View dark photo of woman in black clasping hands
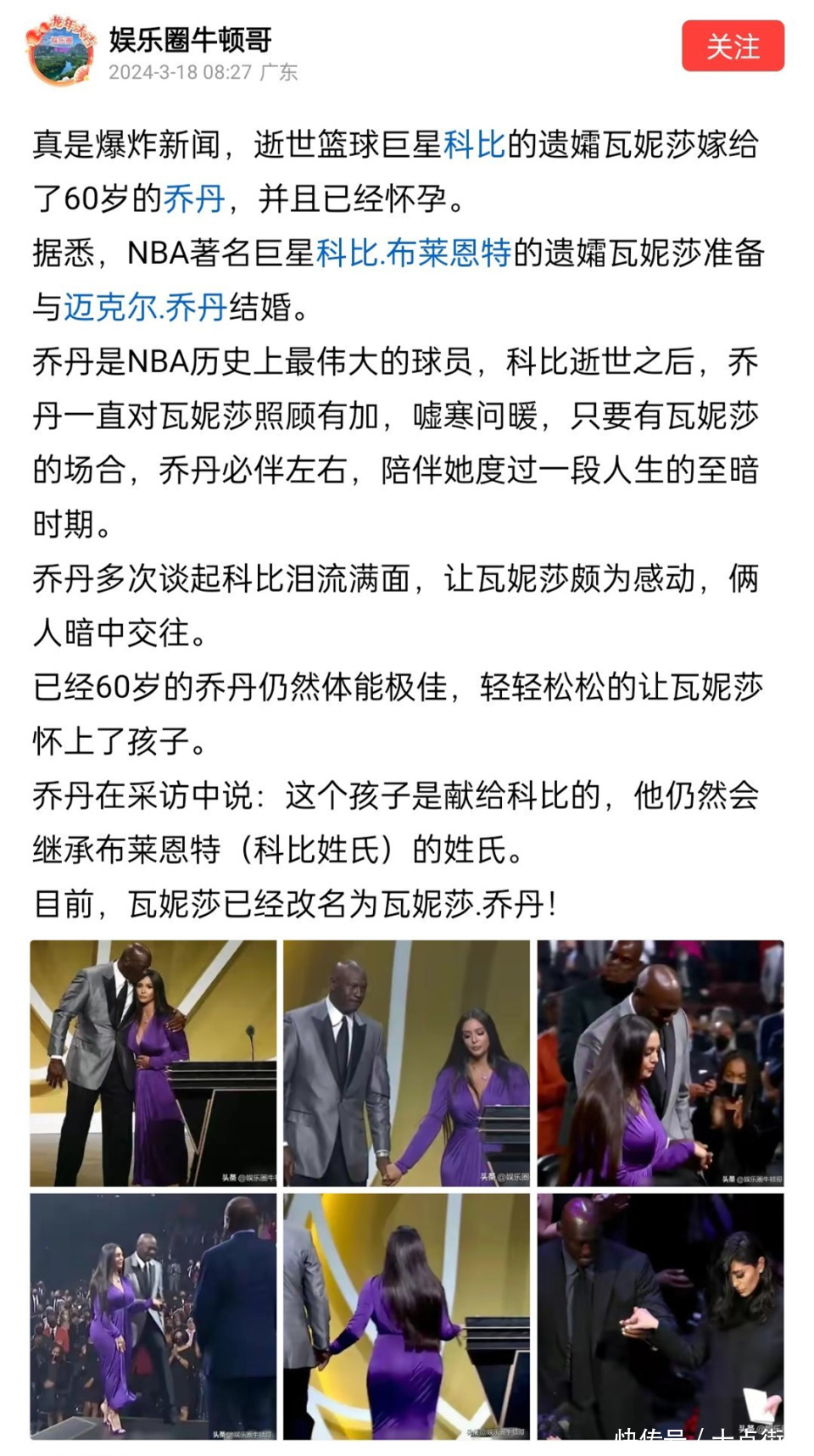The width and height of the screenshot is (814, 1456). (660, 1316)
